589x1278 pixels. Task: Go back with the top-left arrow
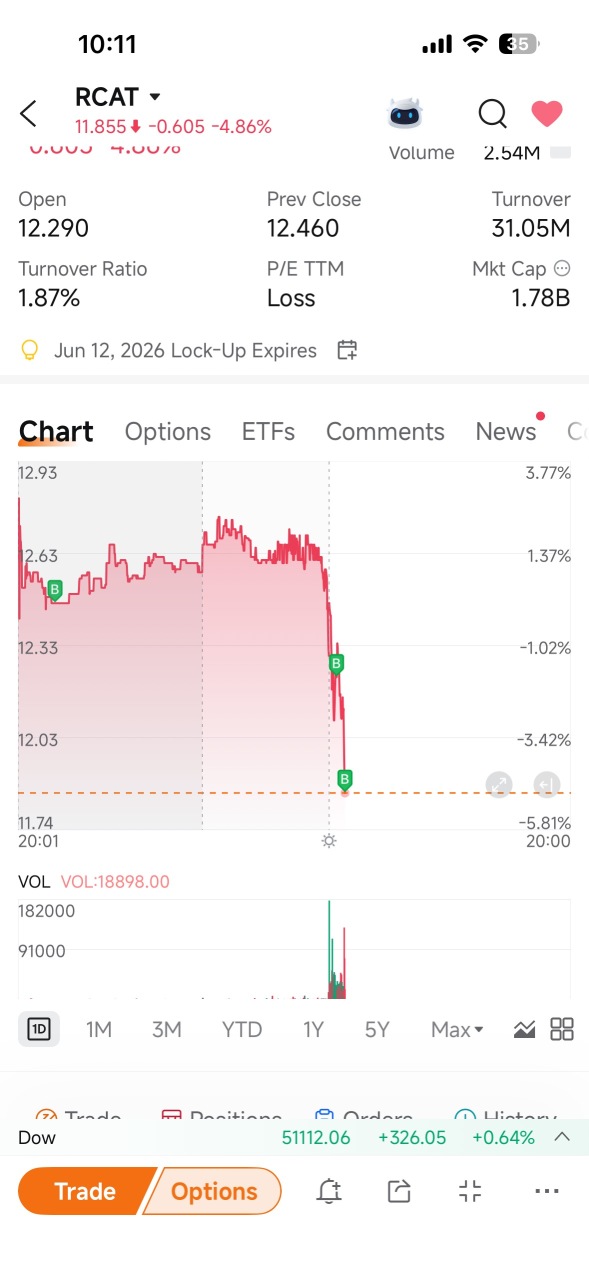(28, 113)
